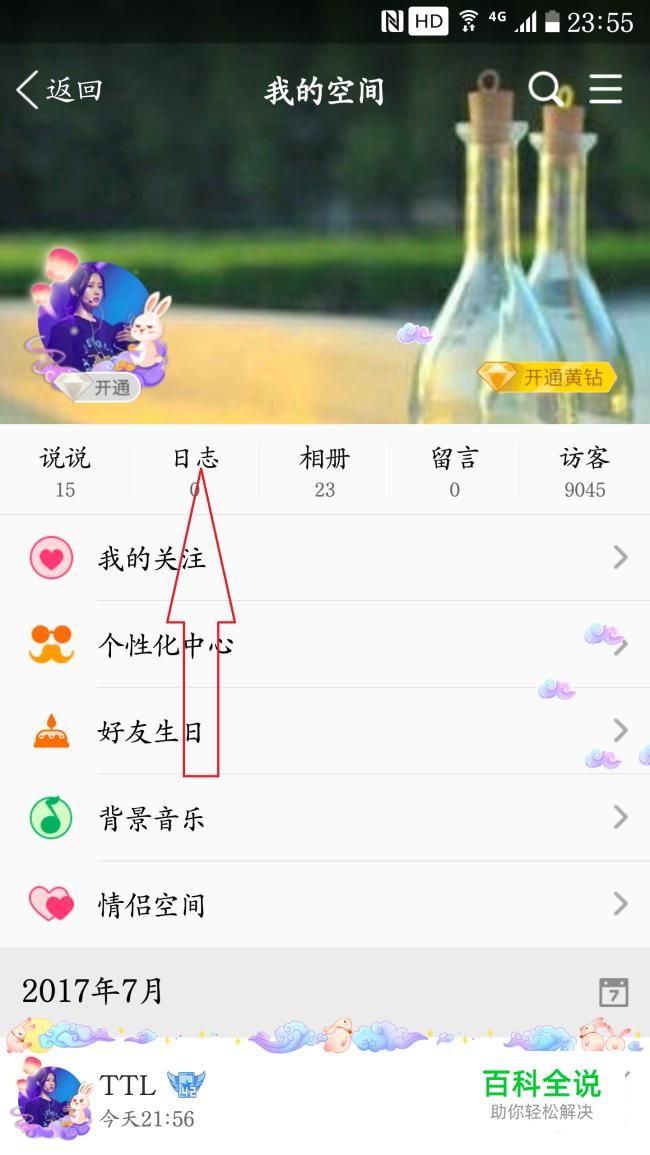Open the search magnifier icon
This screenshot has height=1155, width=650.
(x=545, y=90)
